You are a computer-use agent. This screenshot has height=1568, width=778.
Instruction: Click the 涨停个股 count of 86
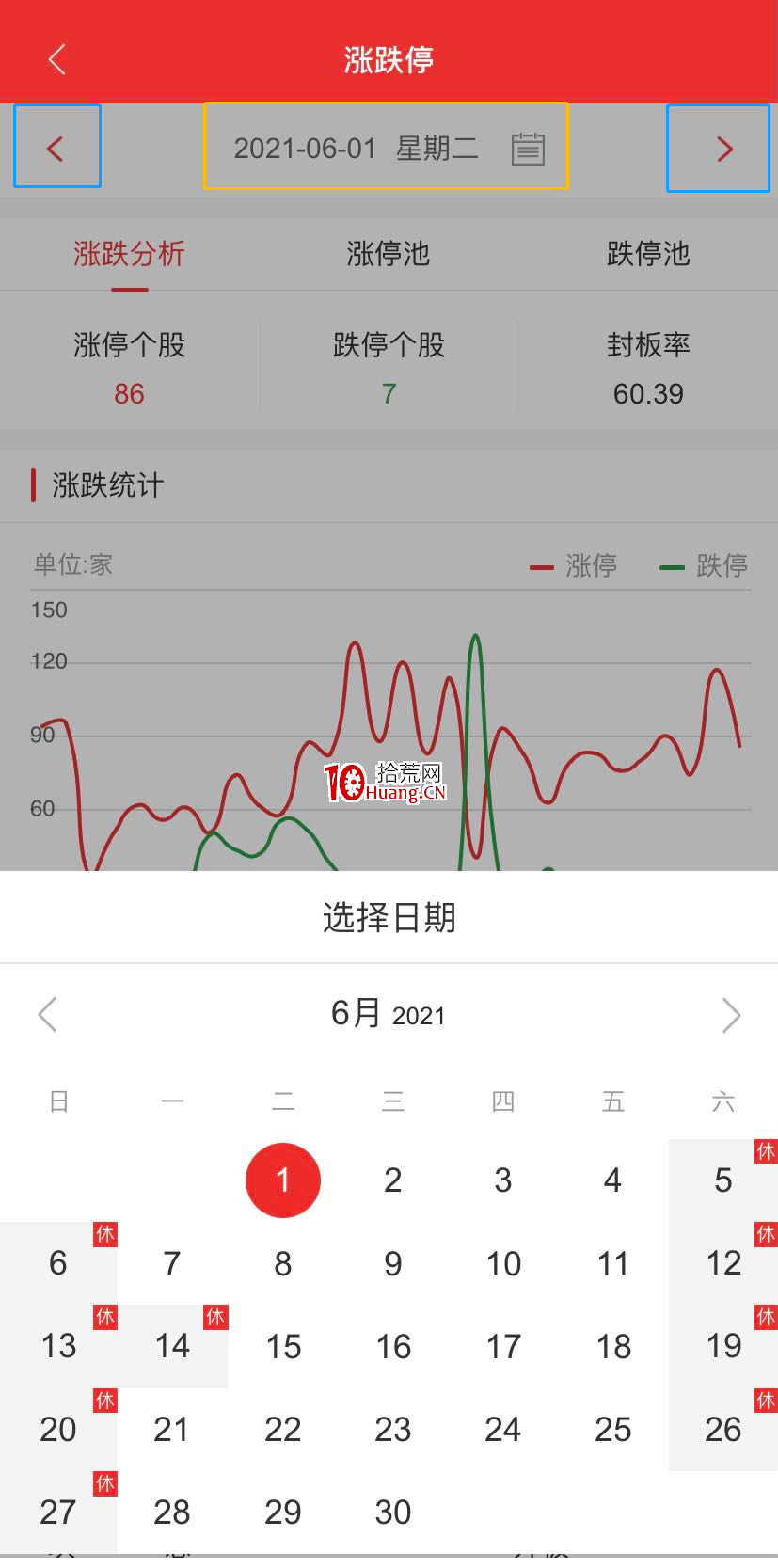tap(128, 393)
